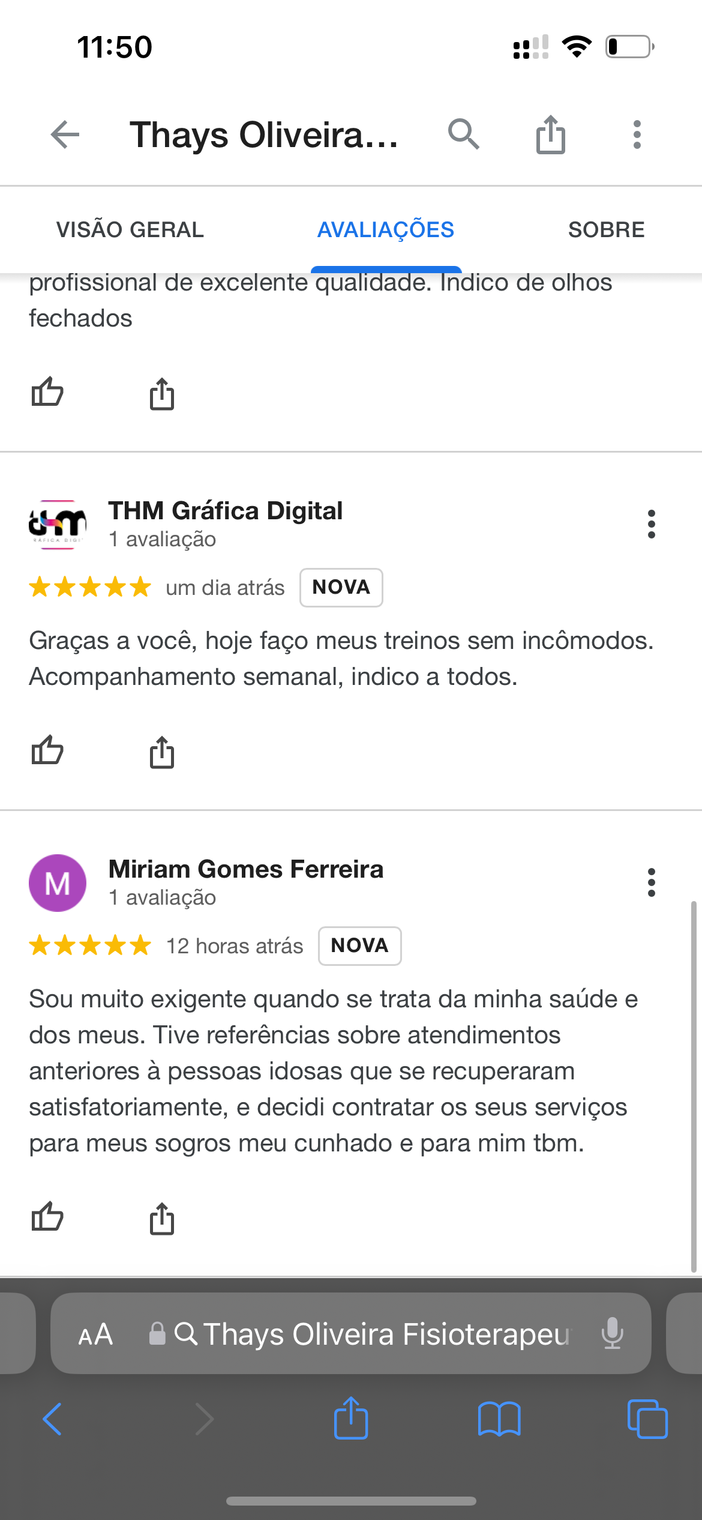Go back using the header arrow
This screenshot has height=1520, width=702.
click(65, 134)
